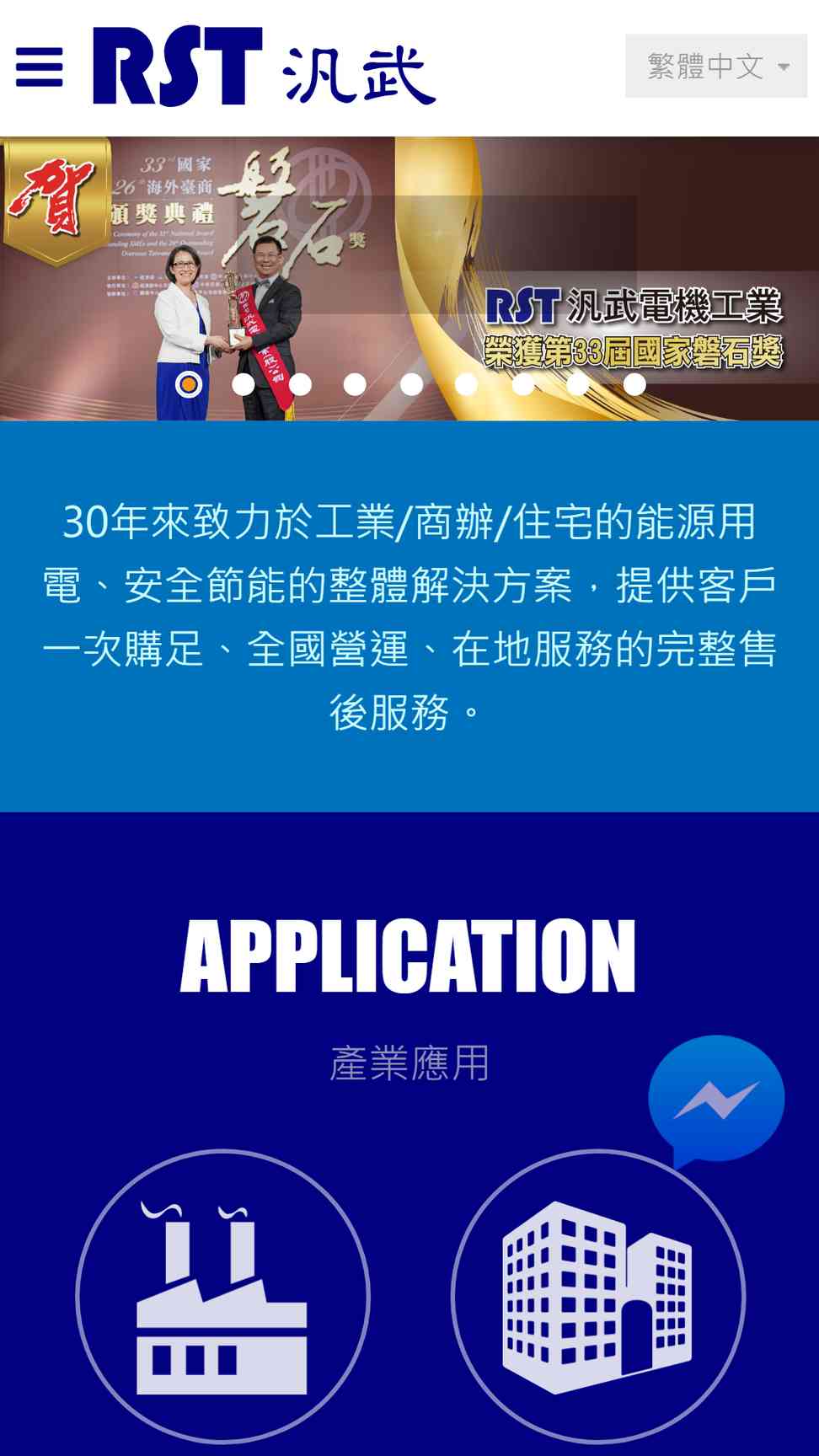Image resolution: width=819 pixels, height=1456 pixels.
Task: Jump to the second carousel slide dot
Action: [x=244, y=384]
